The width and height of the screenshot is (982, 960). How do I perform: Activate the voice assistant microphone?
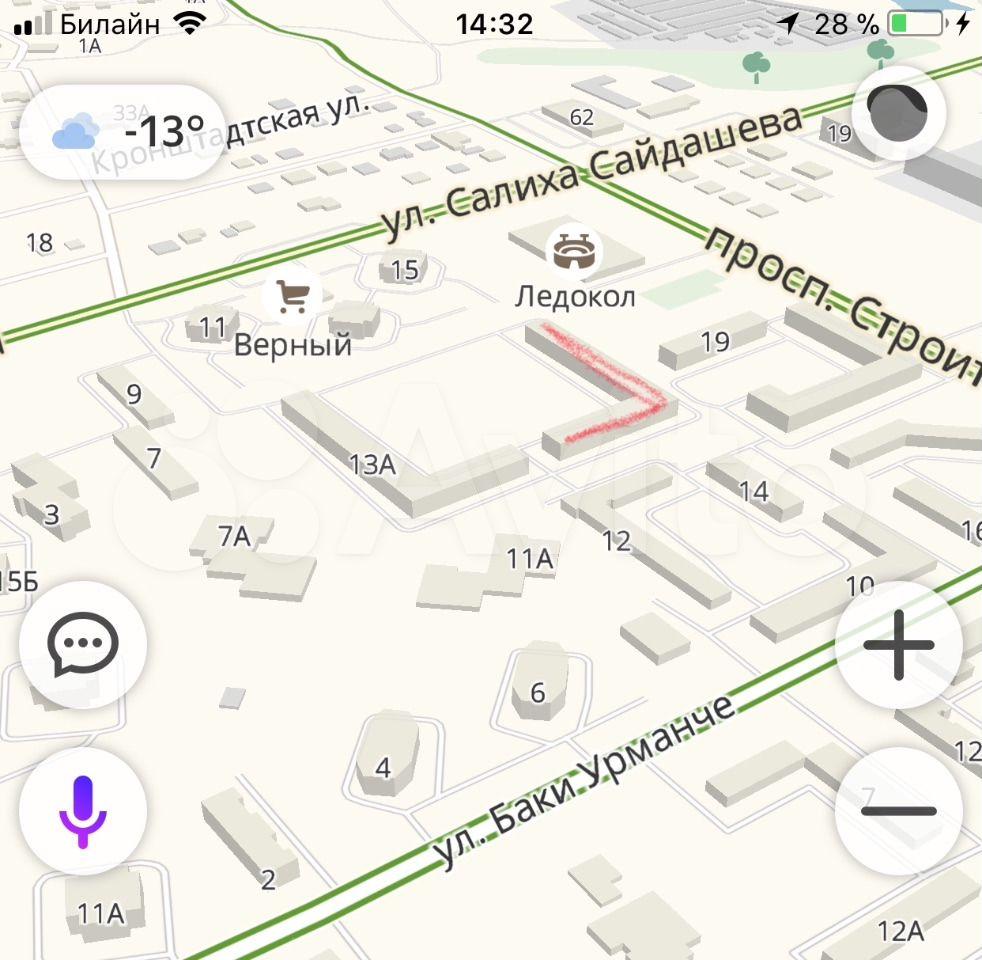tap(83, 811)
